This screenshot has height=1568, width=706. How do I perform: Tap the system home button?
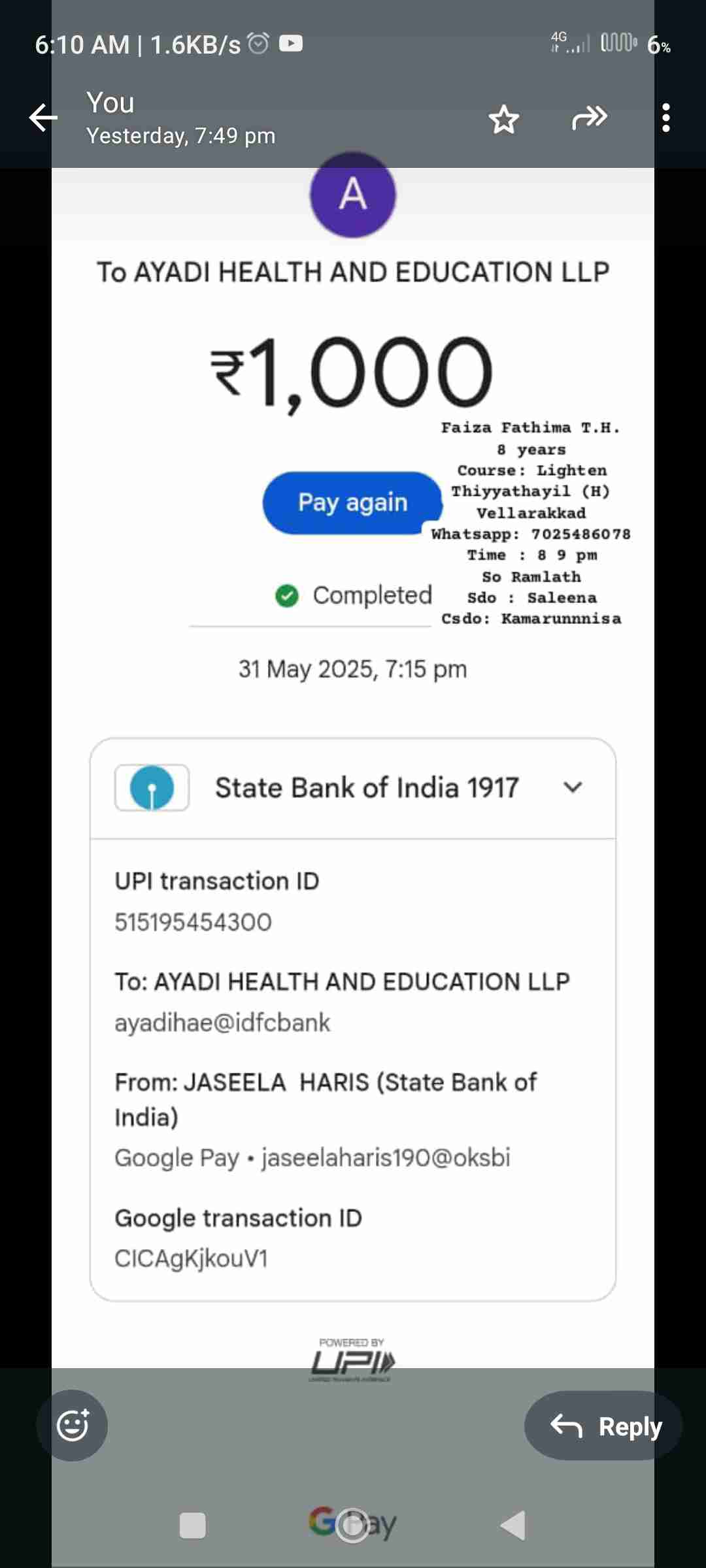pyautogui.click(x=352, y=1525)
